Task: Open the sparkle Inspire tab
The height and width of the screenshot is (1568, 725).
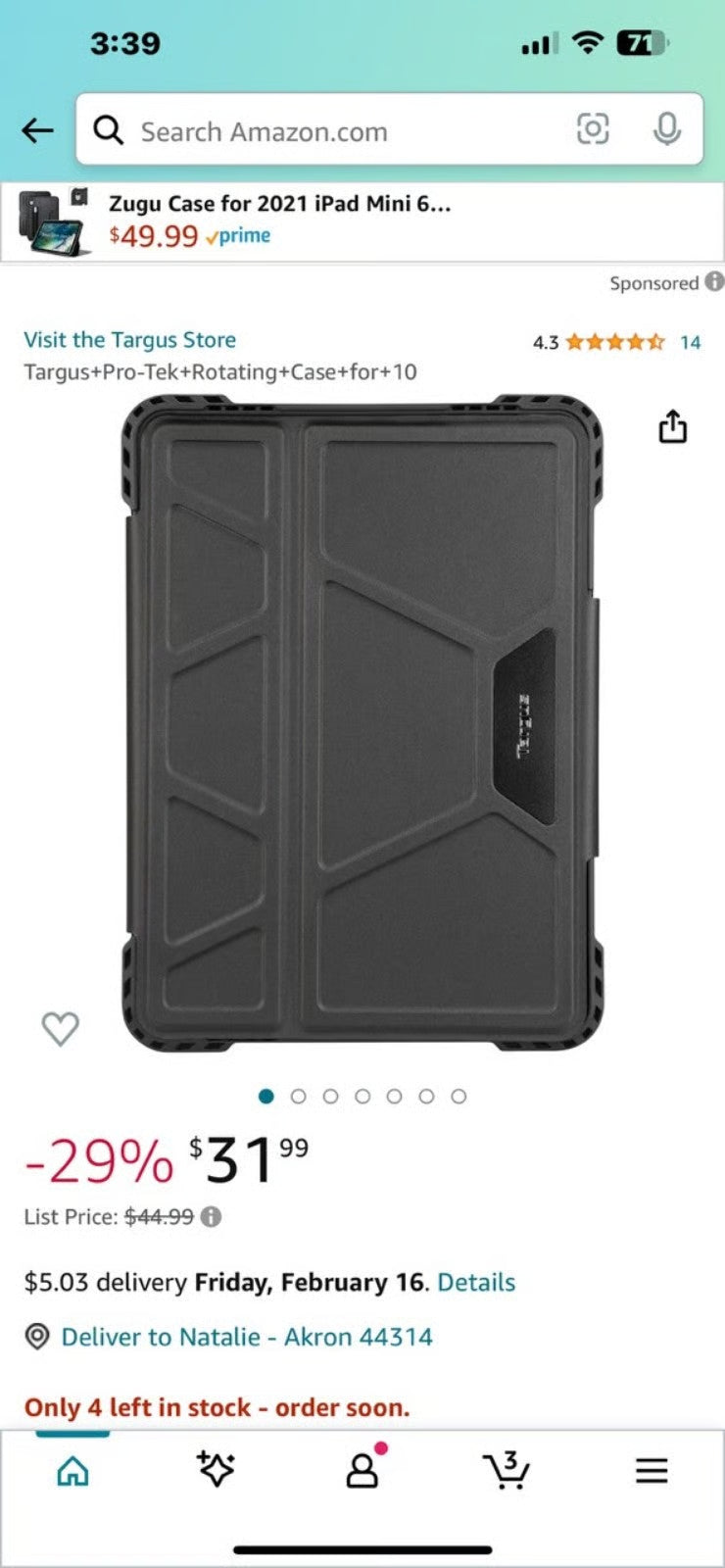Action: [x=217, y=1470]
